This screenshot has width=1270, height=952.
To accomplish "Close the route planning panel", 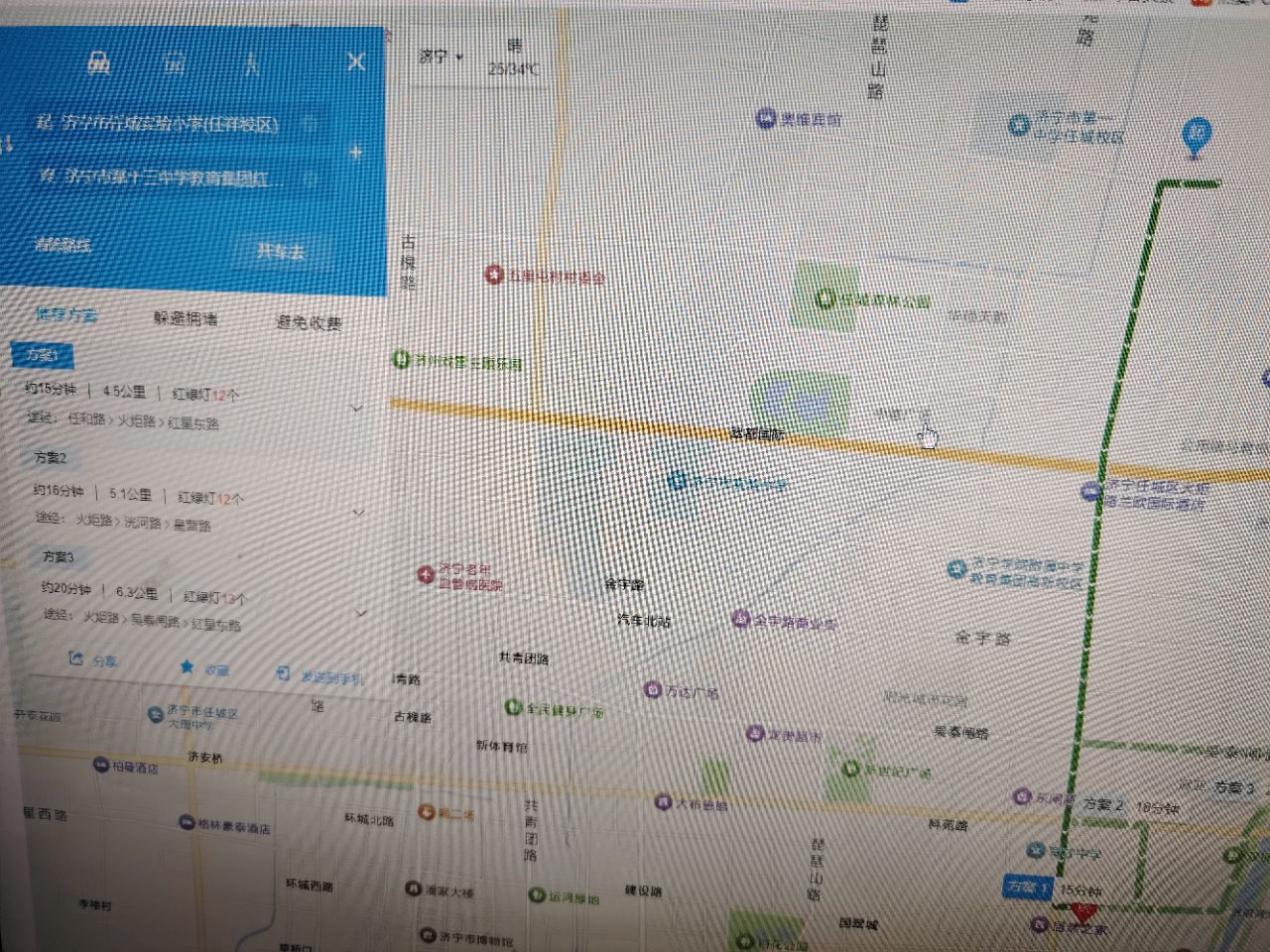I will point(356,61).
